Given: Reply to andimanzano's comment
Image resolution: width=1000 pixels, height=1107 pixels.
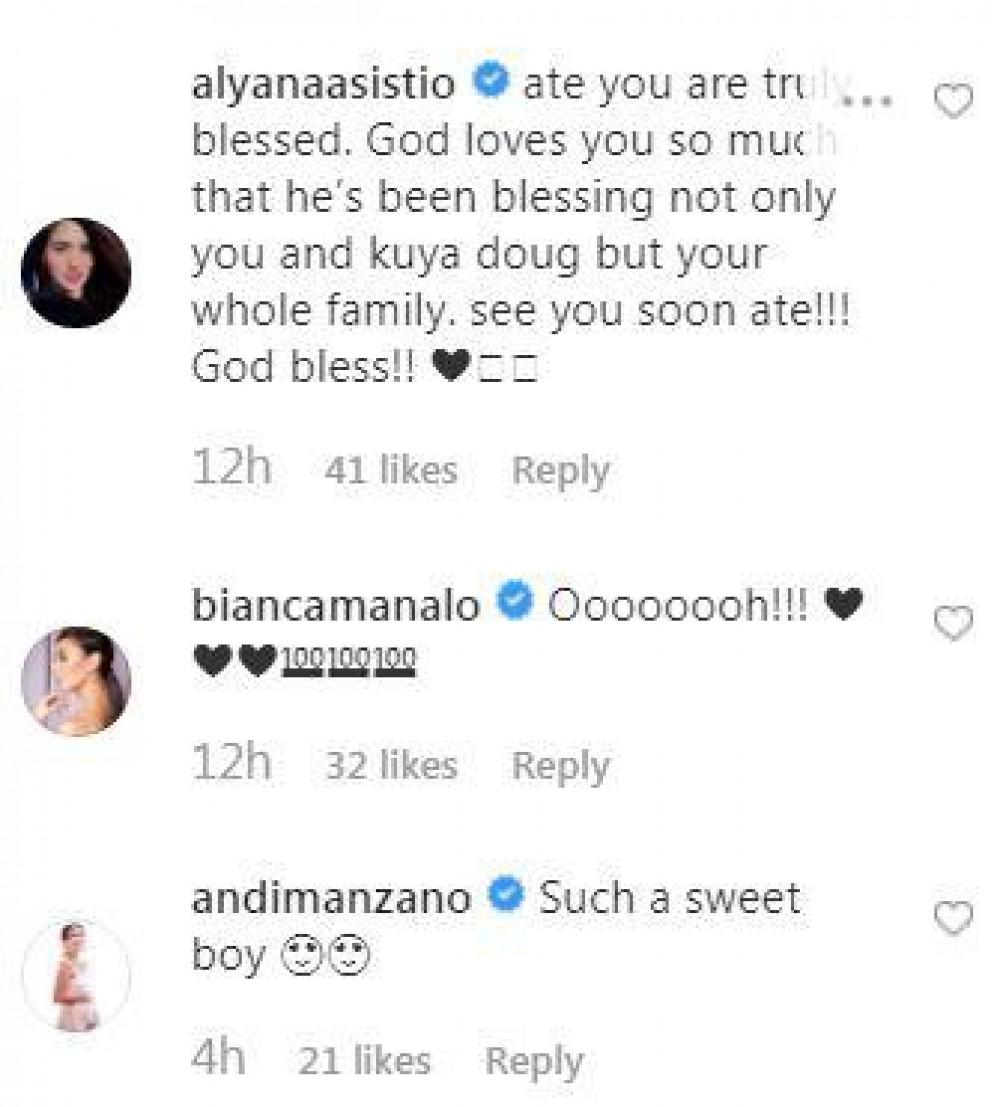Looking at the screenshot, I should click(x=534, y=1061).
